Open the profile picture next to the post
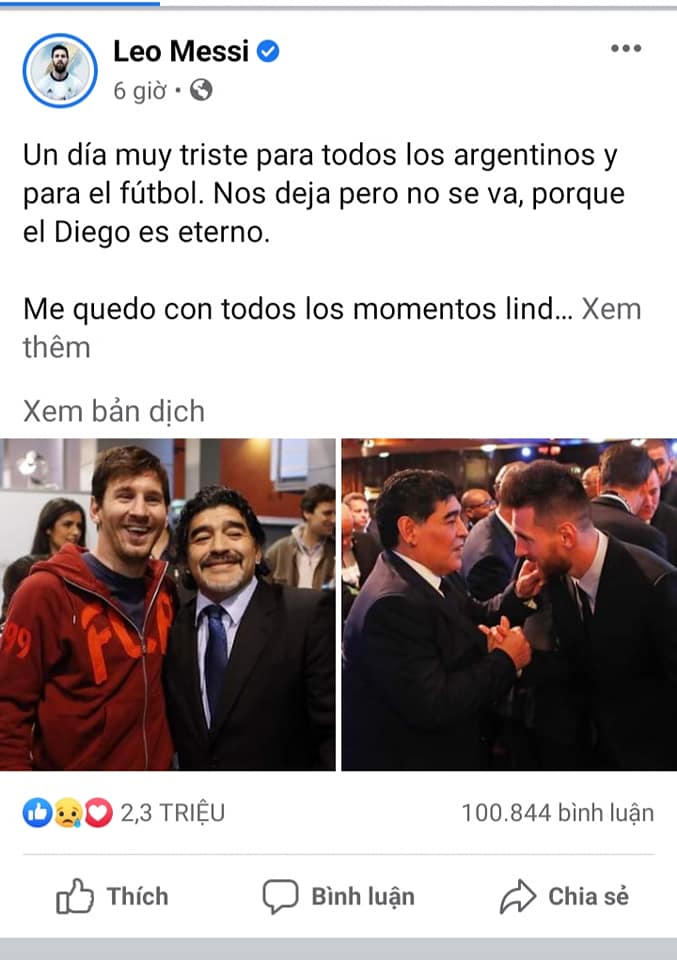This screenshot has width=677, height=960. point(59,70)
